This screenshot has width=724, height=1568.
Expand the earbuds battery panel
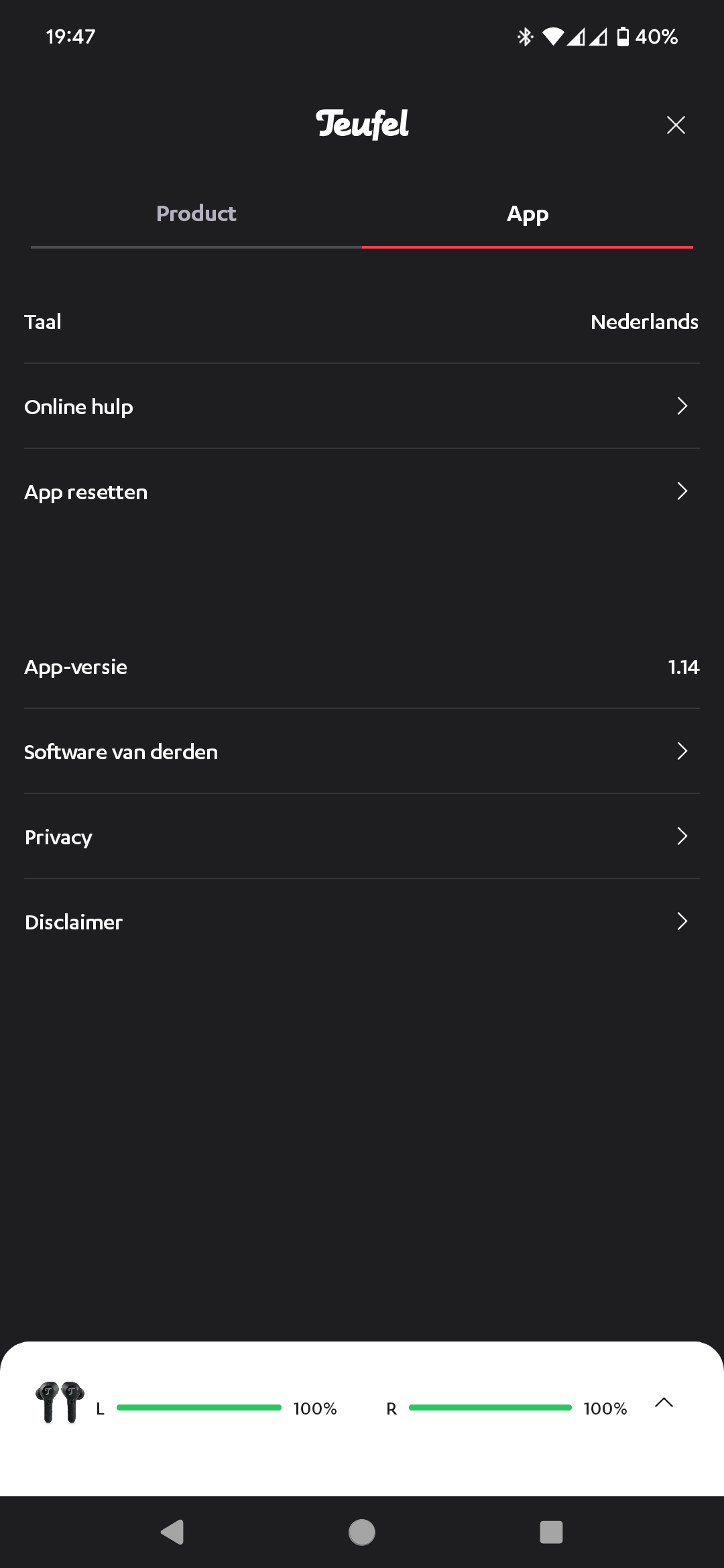click(x=664, y=1402)
